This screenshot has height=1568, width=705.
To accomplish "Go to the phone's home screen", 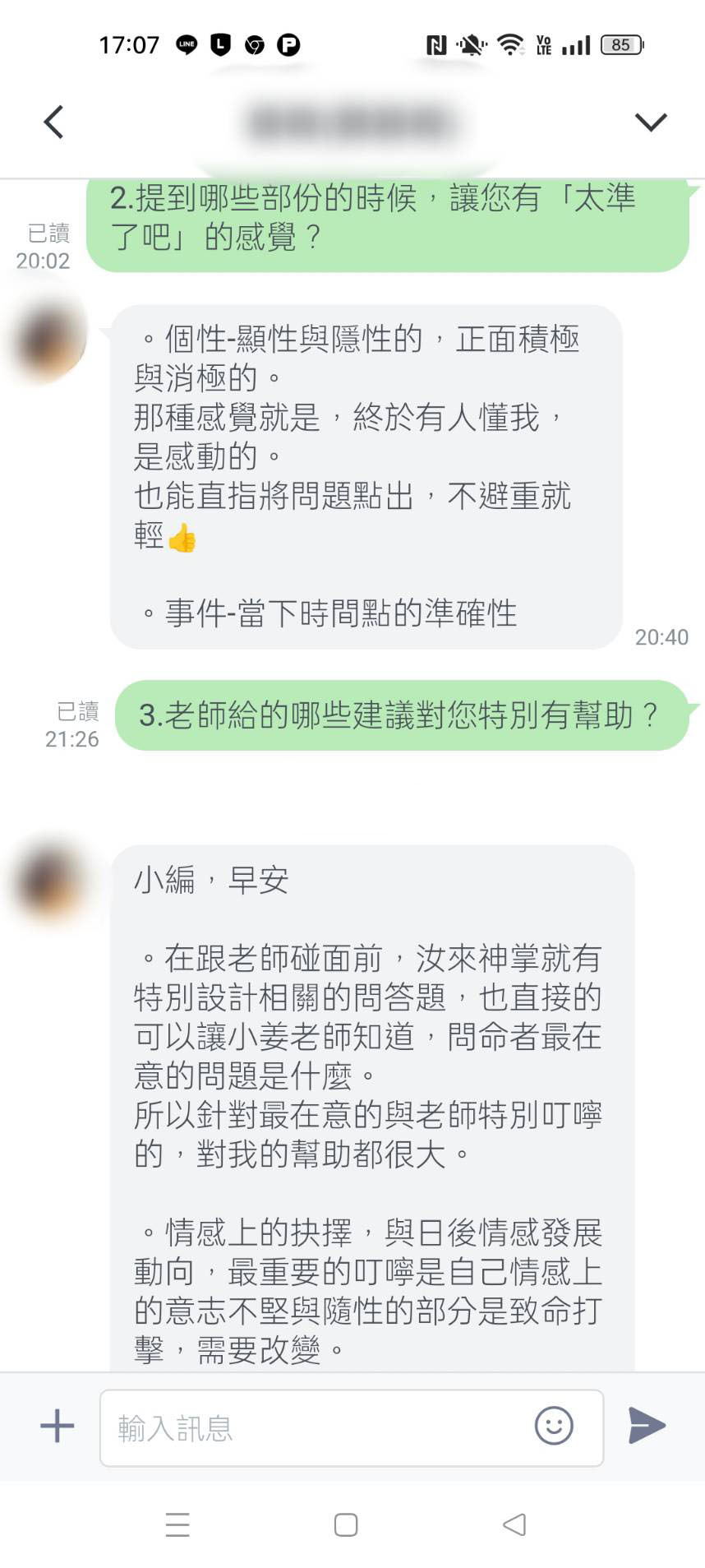I will (346, 1524).
